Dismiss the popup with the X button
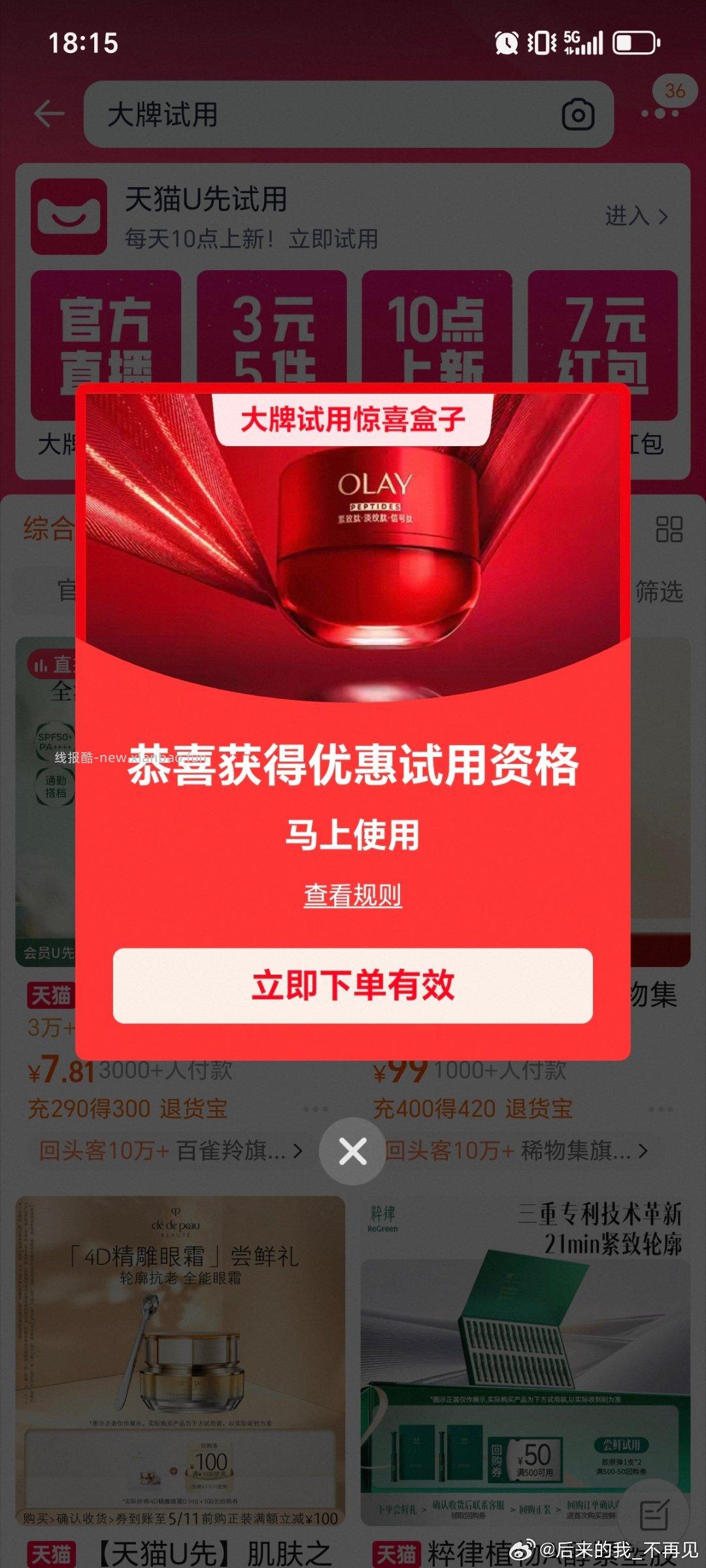Image resolution: width=706 pixels, height=1568 pixels. tap(352, 1151)
